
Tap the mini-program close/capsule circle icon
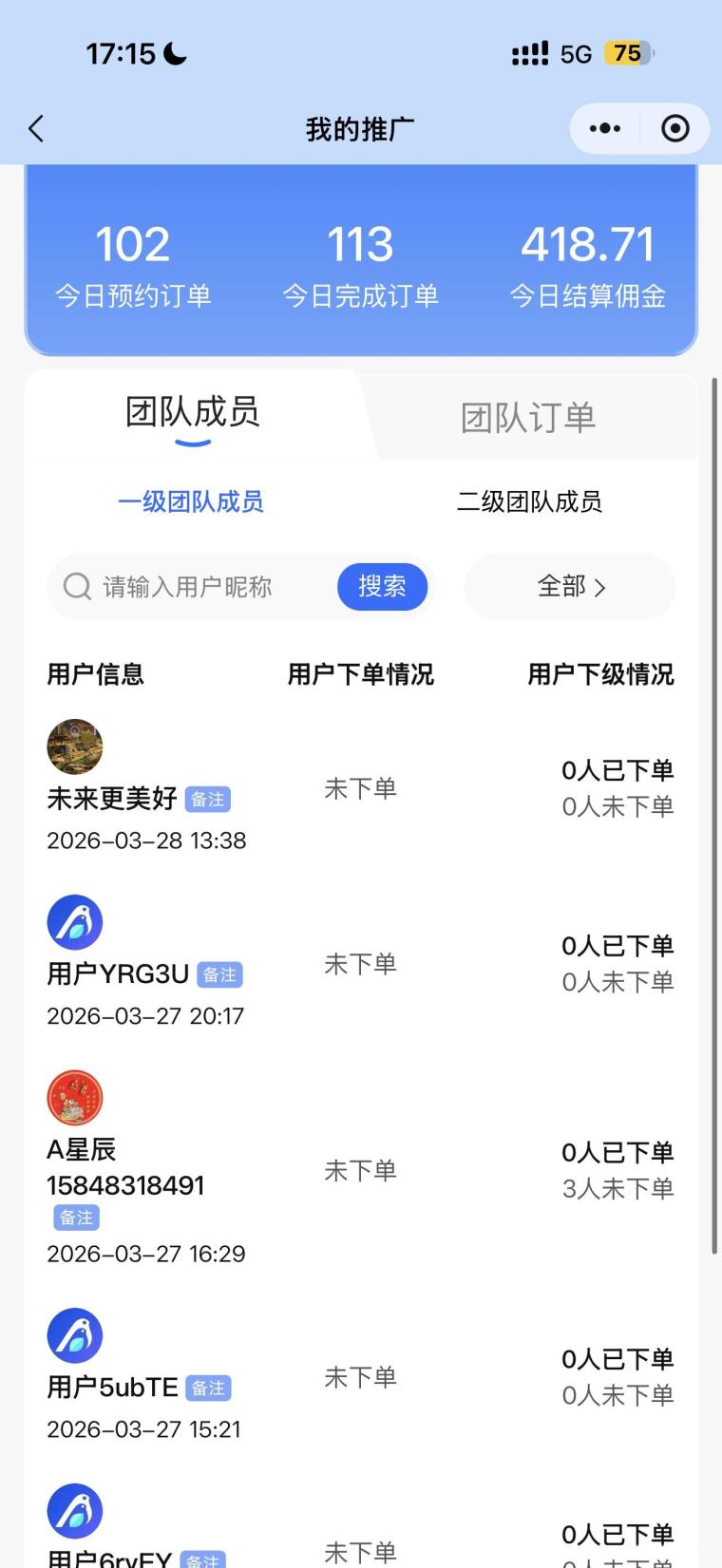[675, 127]
